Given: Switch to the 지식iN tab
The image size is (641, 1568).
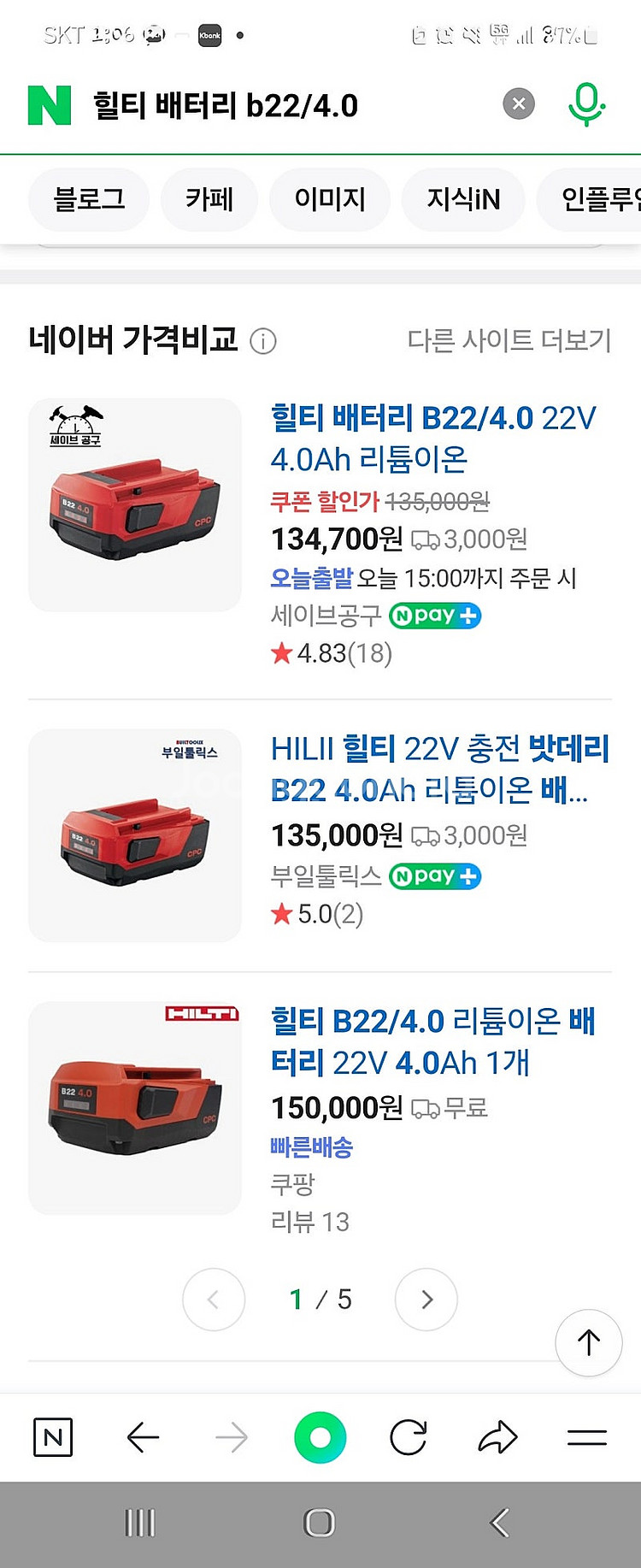Looking at the screenshot, I should [x=462, y=199].
